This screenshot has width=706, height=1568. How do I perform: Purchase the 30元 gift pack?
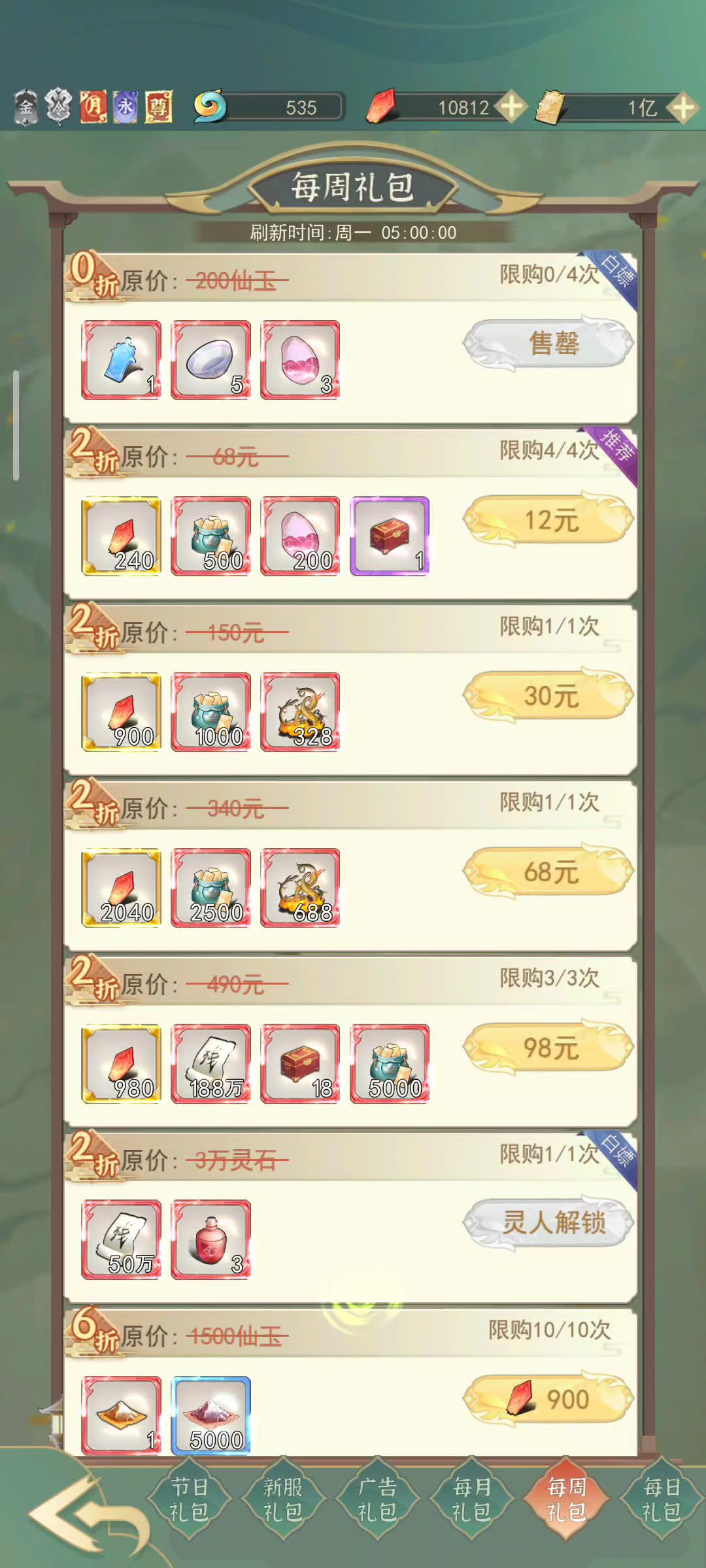(549, 696)
